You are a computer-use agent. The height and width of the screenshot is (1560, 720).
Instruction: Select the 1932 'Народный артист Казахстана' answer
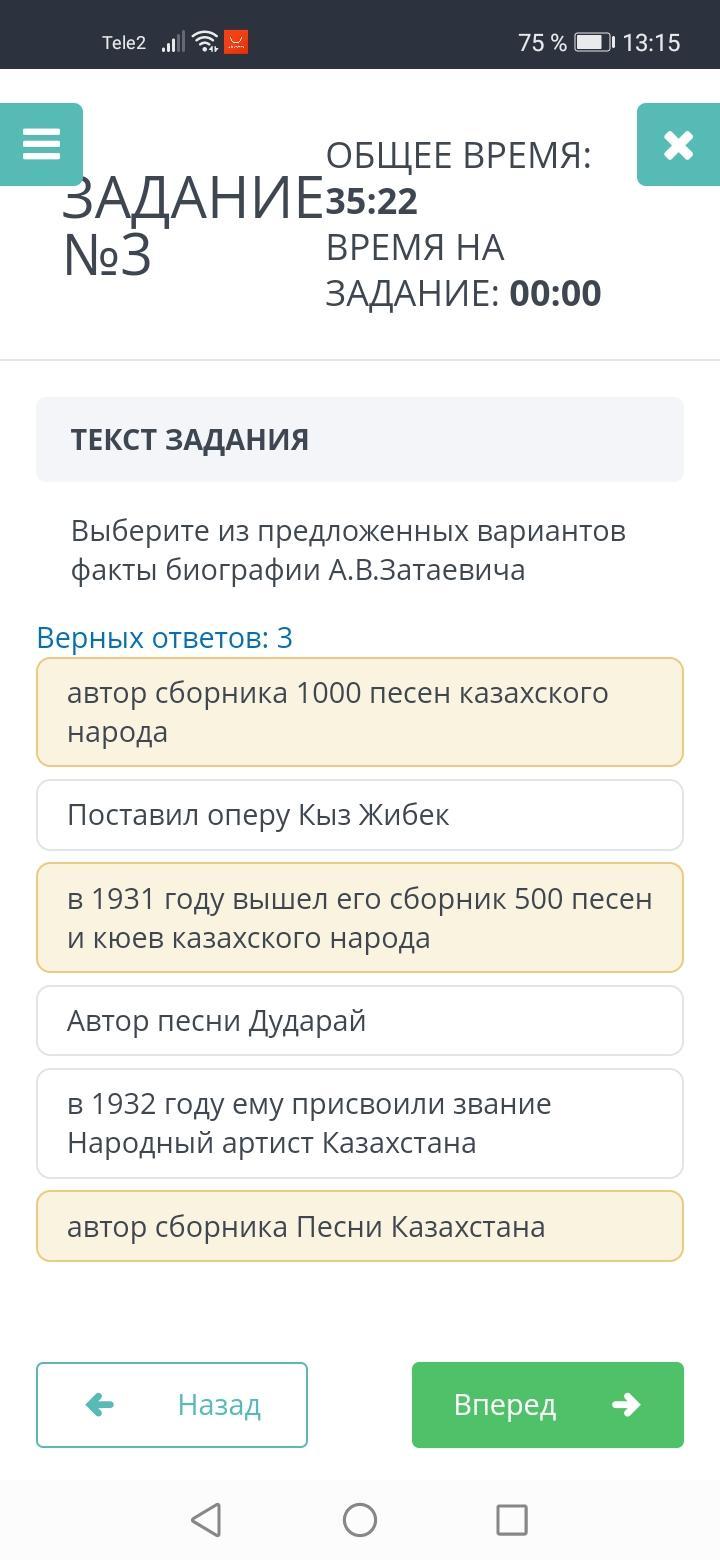(360, 1123)
